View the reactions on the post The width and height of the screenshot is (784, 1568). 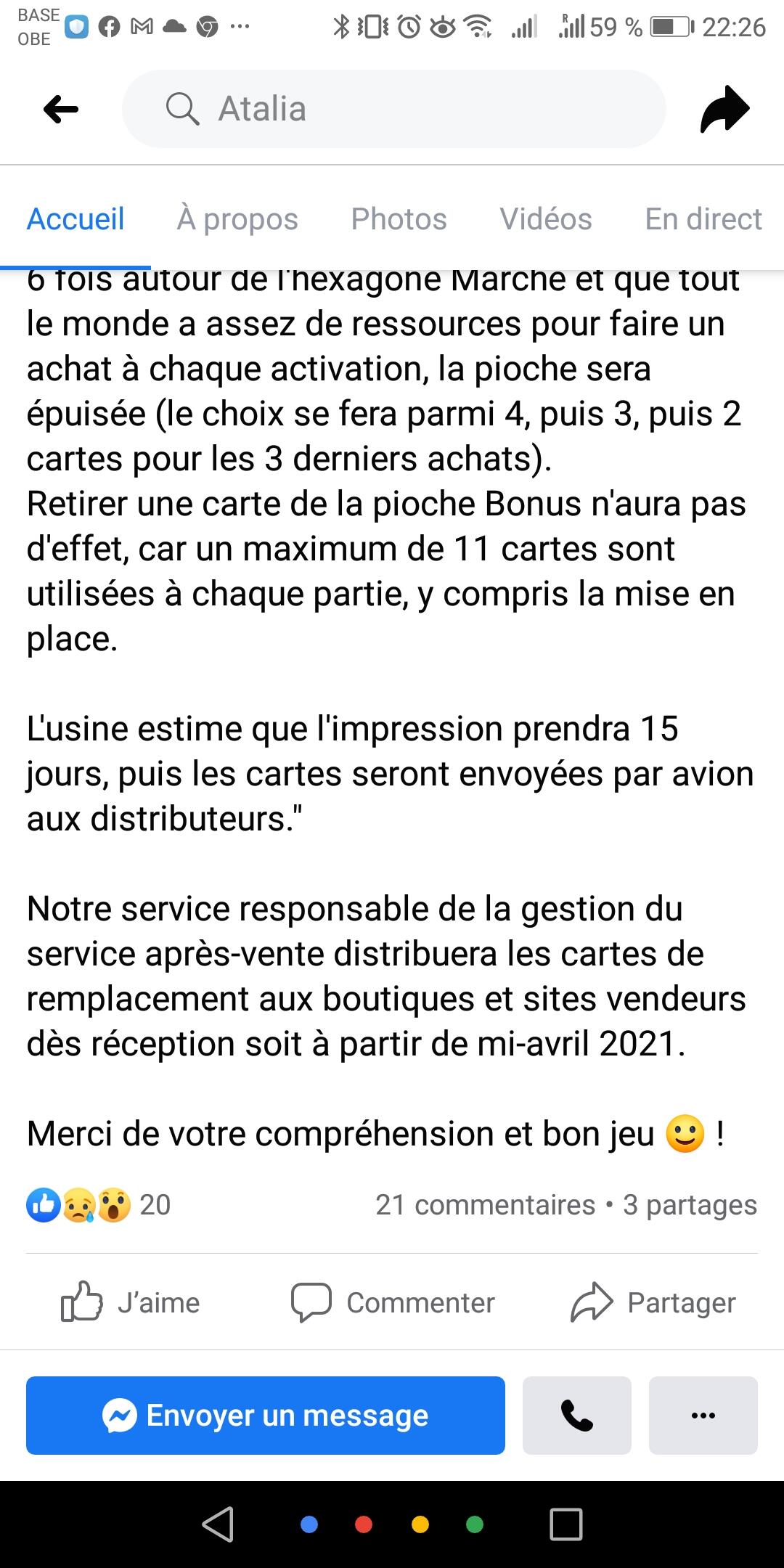[99, 1204]
